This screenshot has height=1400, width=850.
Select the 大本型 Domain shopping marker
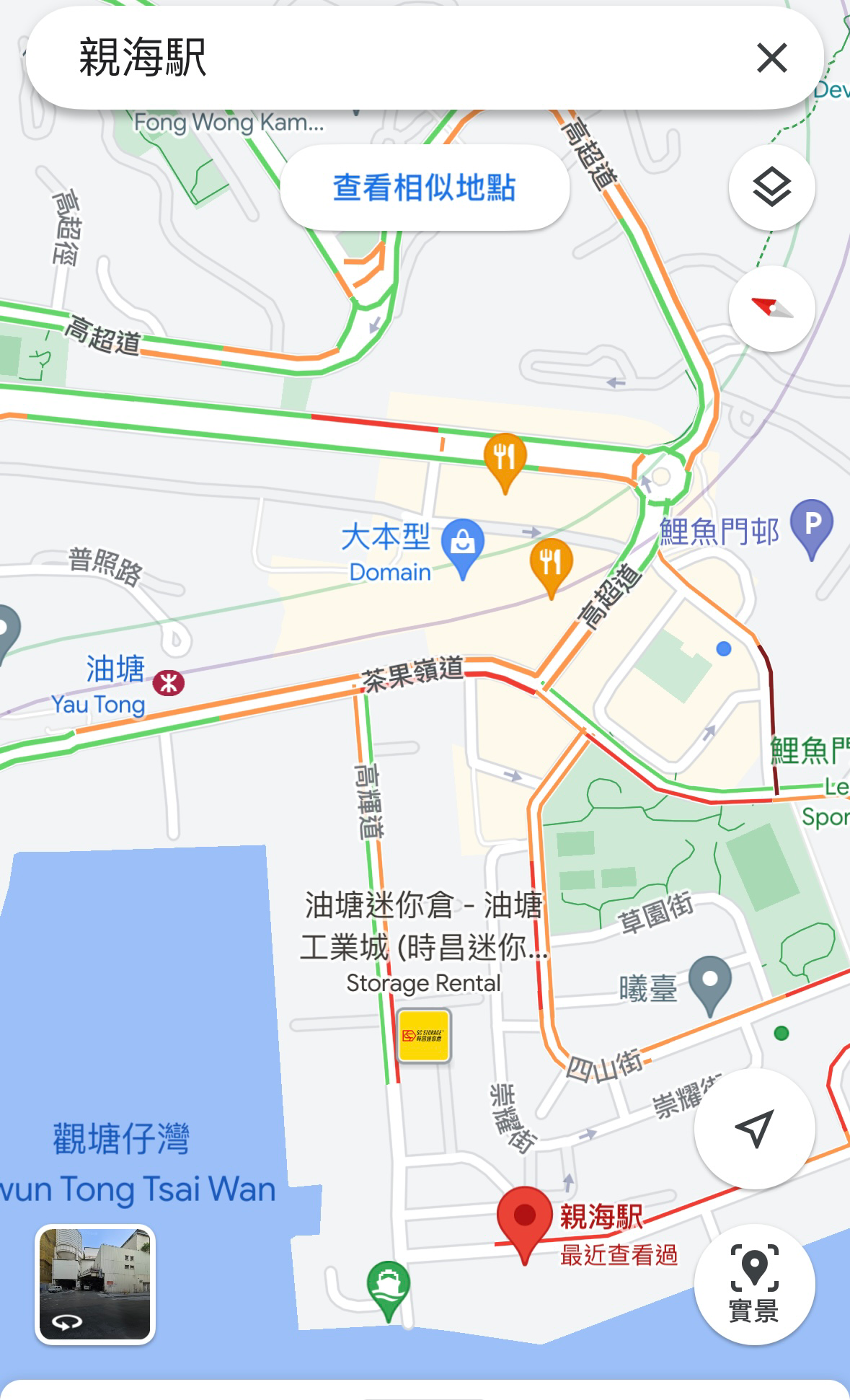[462, 548]
